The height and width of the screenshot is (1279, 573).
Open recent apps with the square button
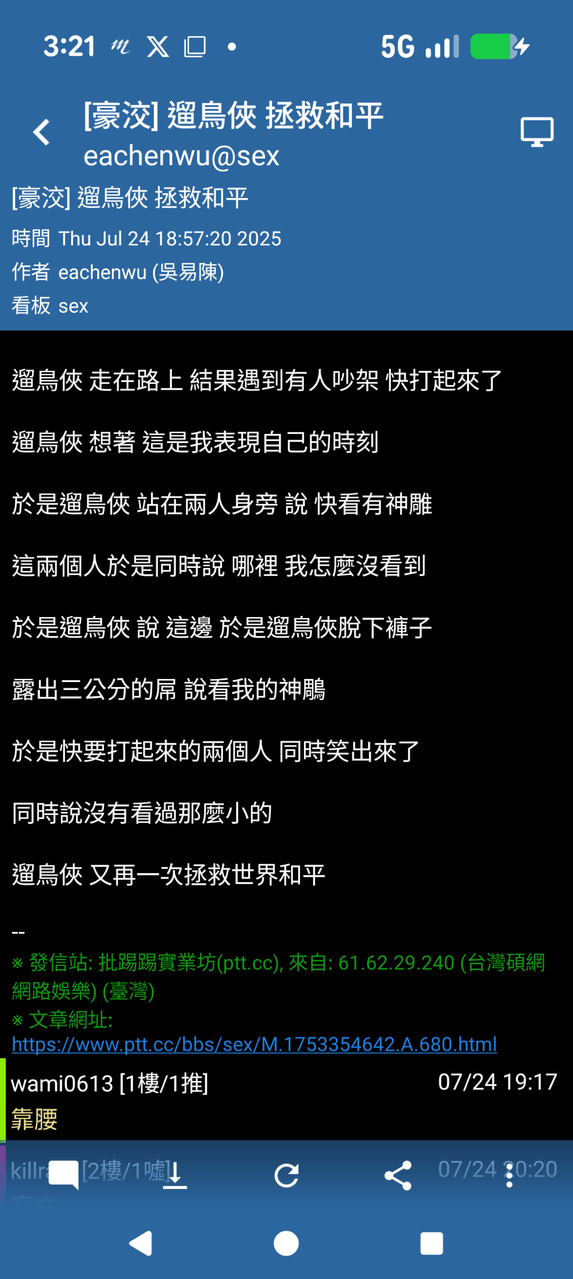[432, 1243]
